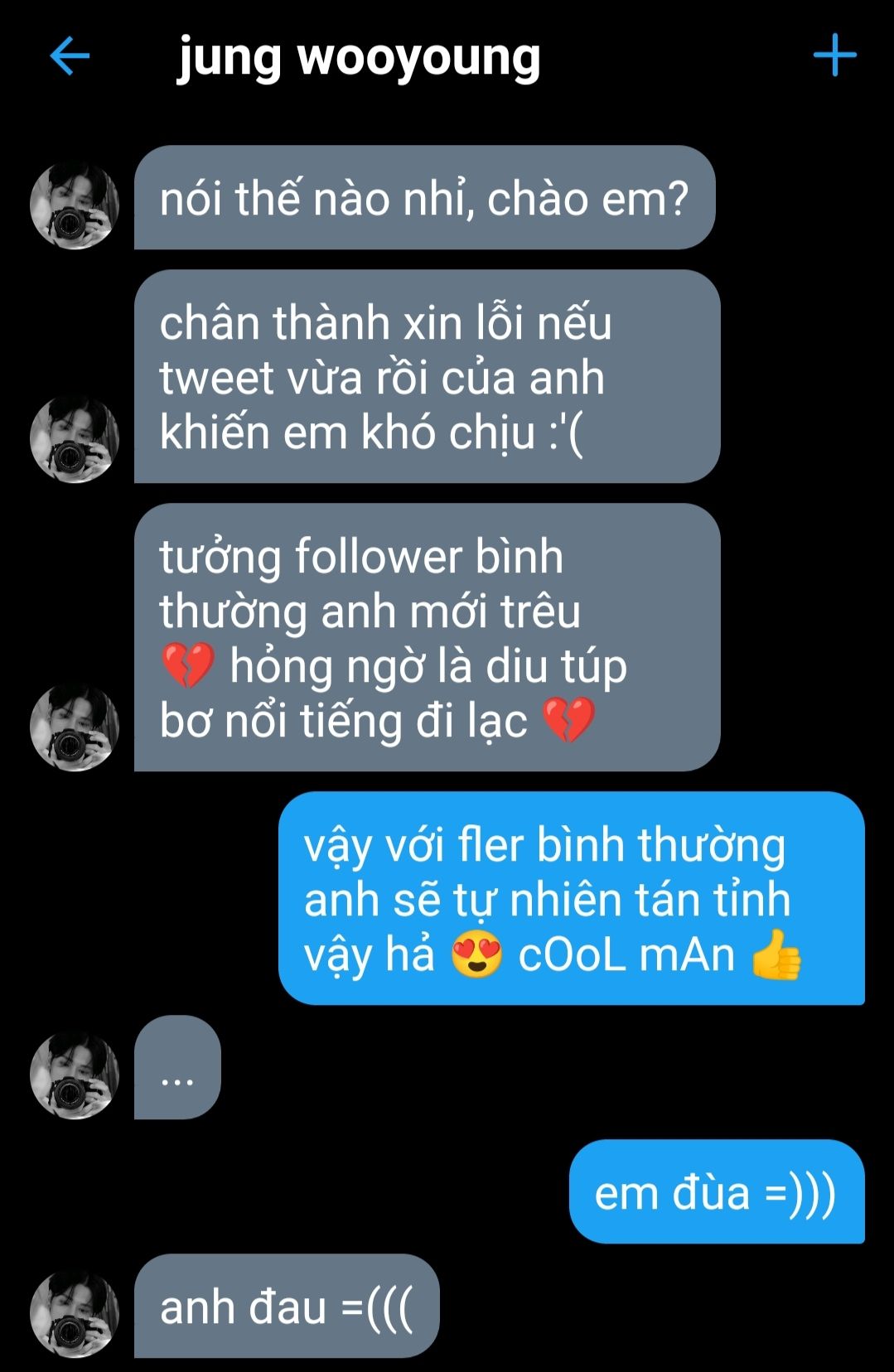The width and height of the screenshot is (894, 1372).
Task: Open avatar beside "nói thế nào nhỉ, chào em?"
Action: (75, 206)
